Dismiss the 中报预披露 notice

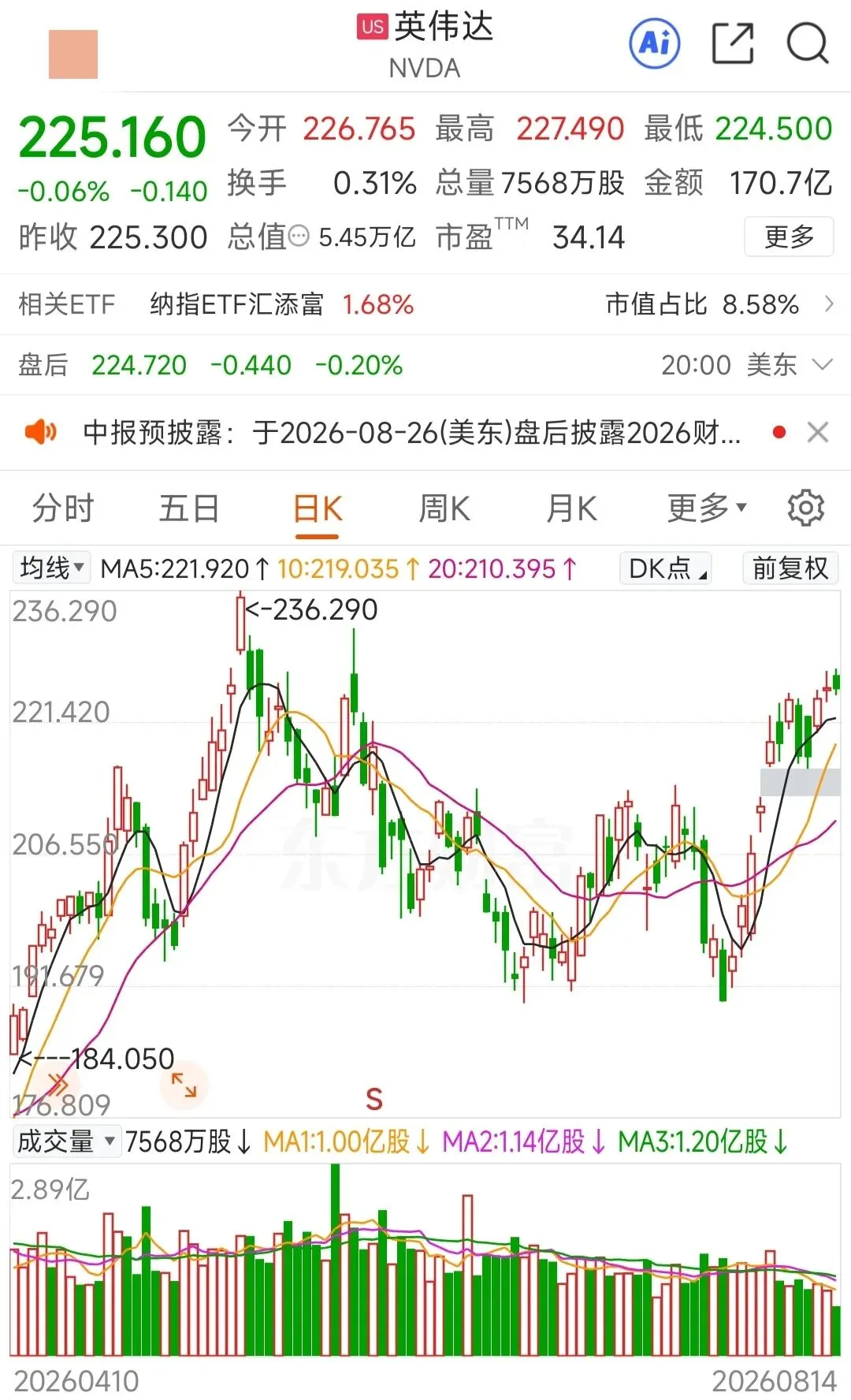[x=818, y=432]
